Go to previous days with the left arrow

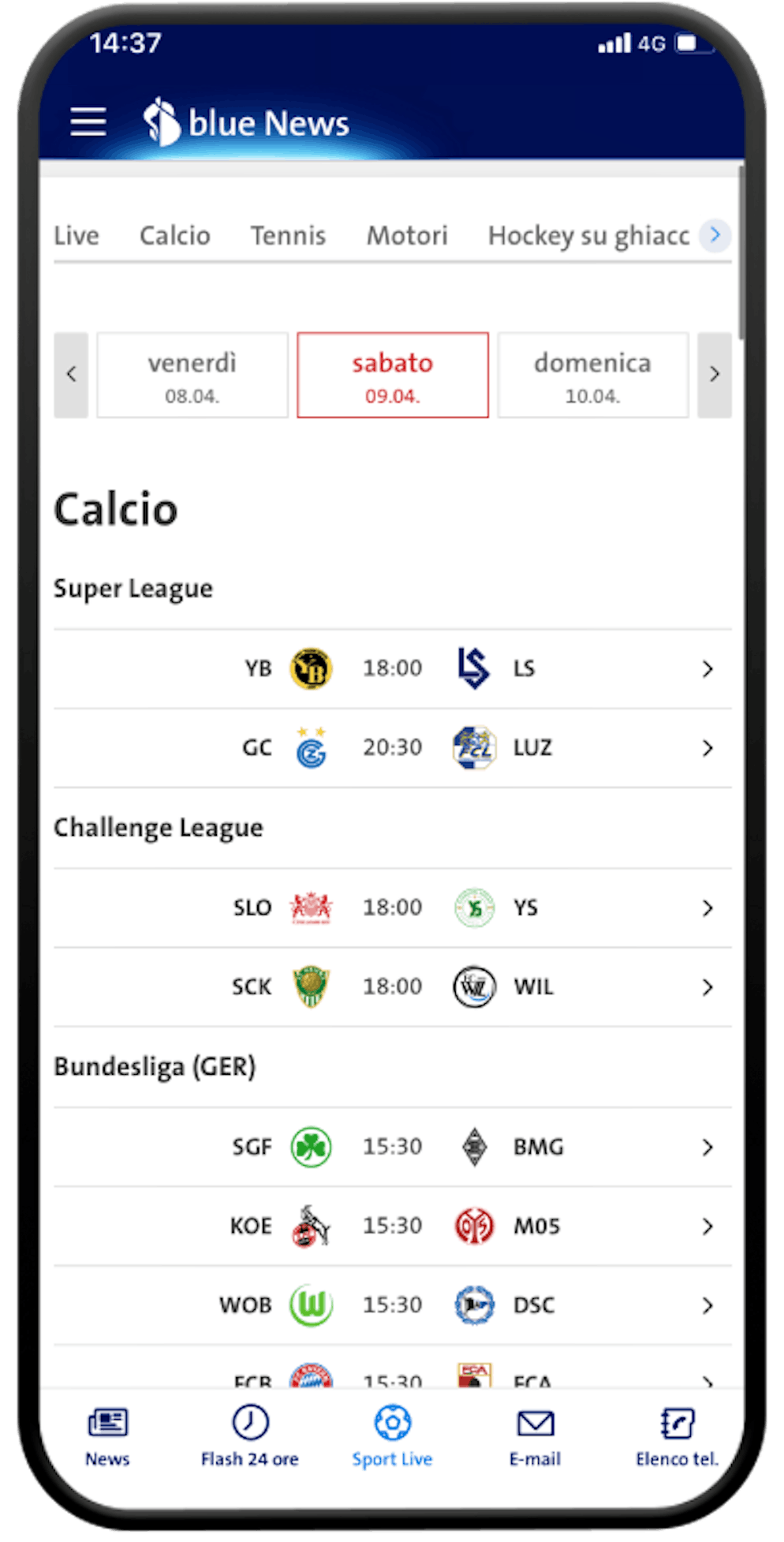click(x=71, y=375)
